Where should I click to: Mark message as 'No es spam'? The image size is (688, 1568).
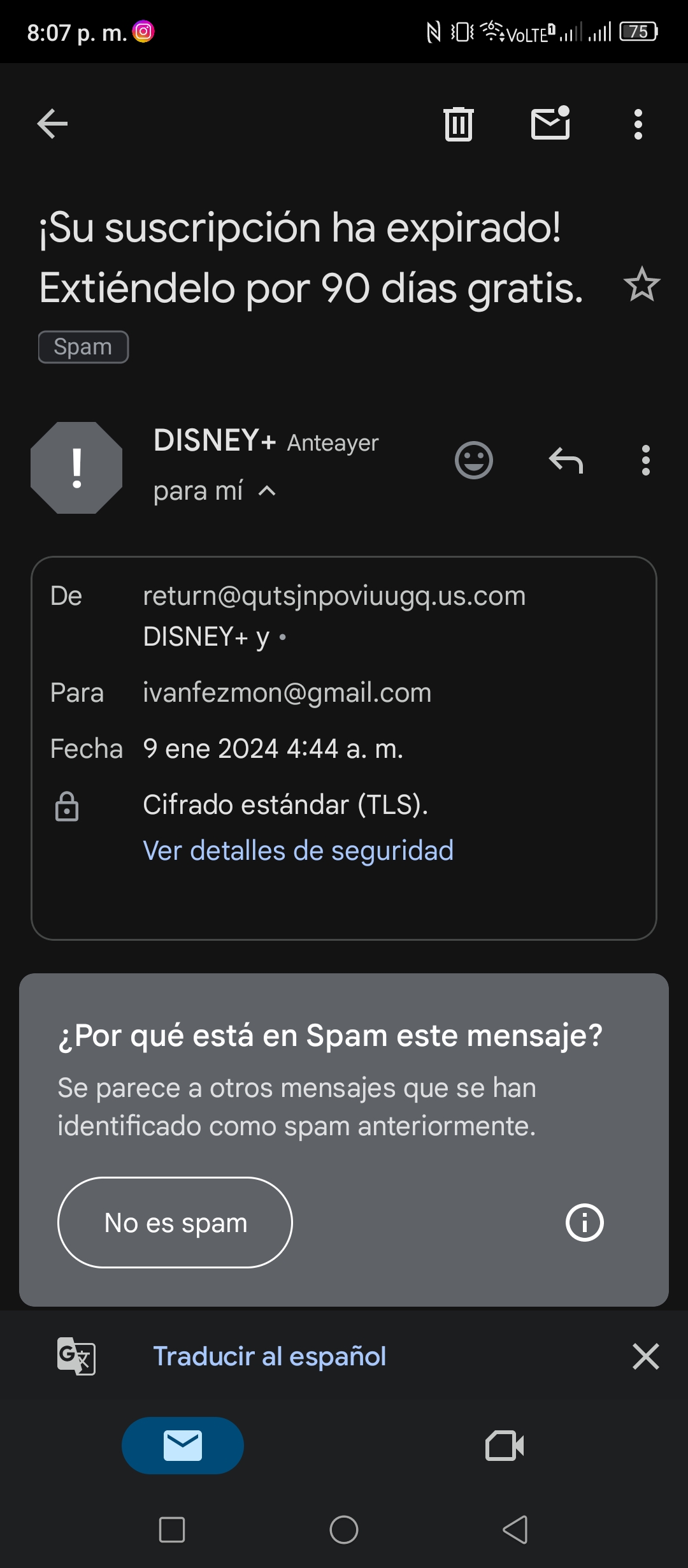[x=175, y=1223]
